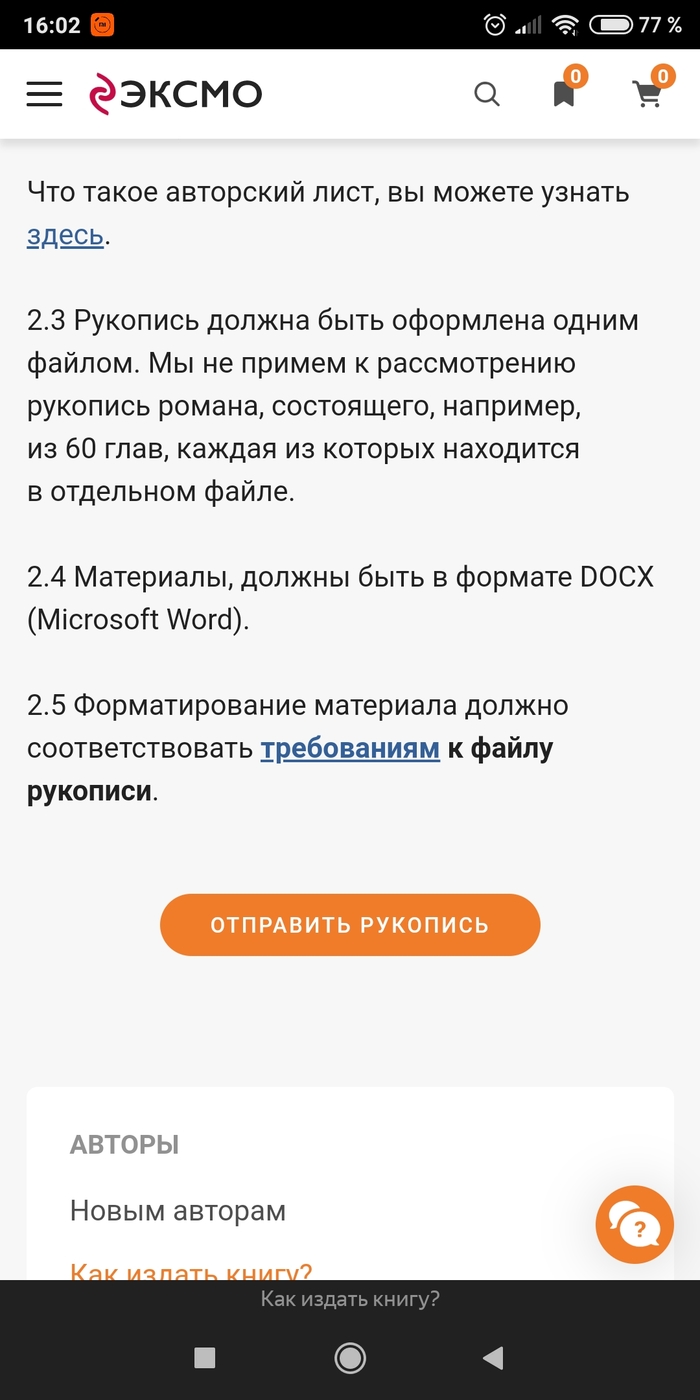Open saved bookmarks
The image size is (700, 1400).
[564, 94]
